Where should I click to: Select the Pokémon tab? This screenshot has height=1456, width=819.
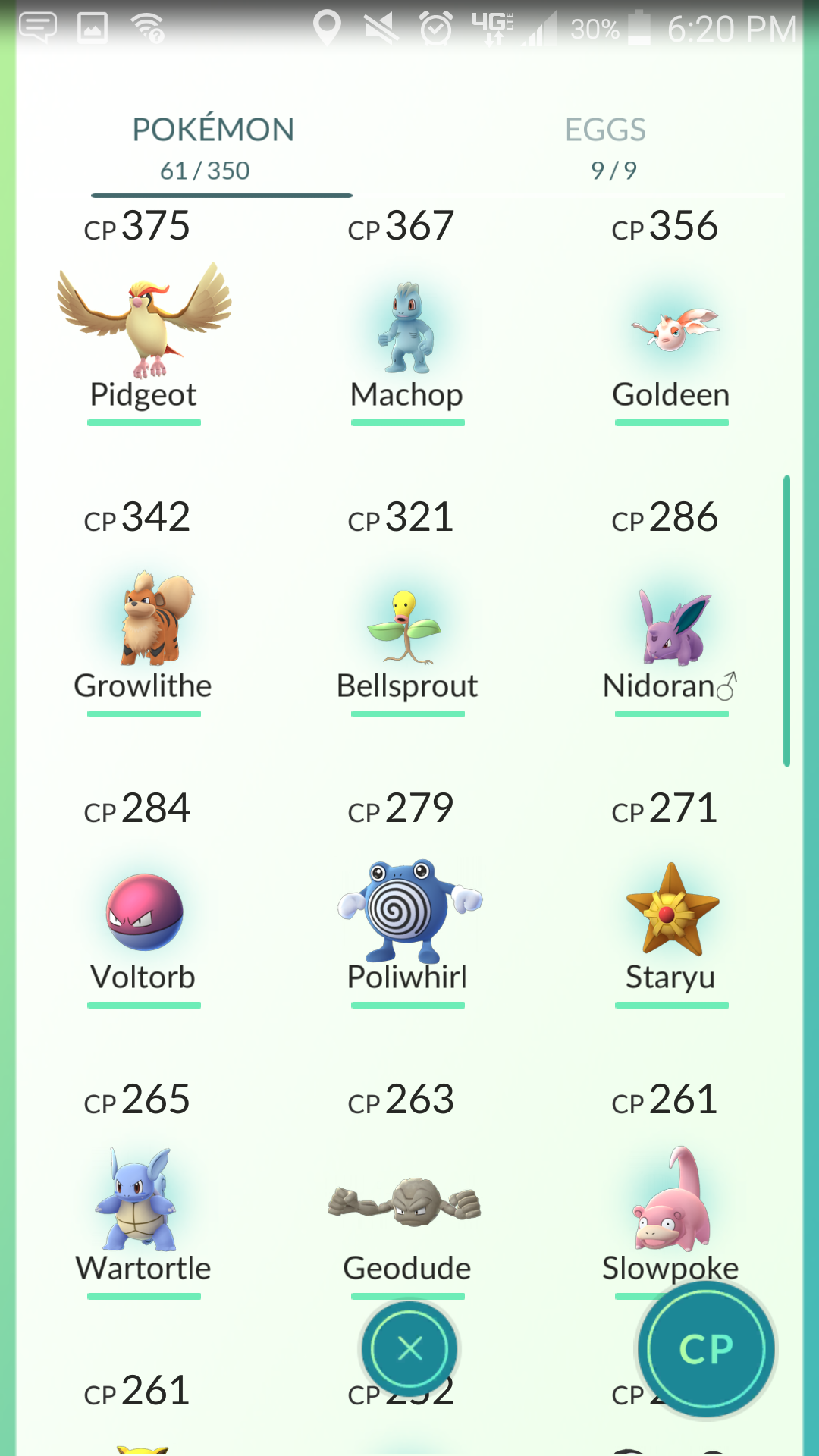click(213, 148)
